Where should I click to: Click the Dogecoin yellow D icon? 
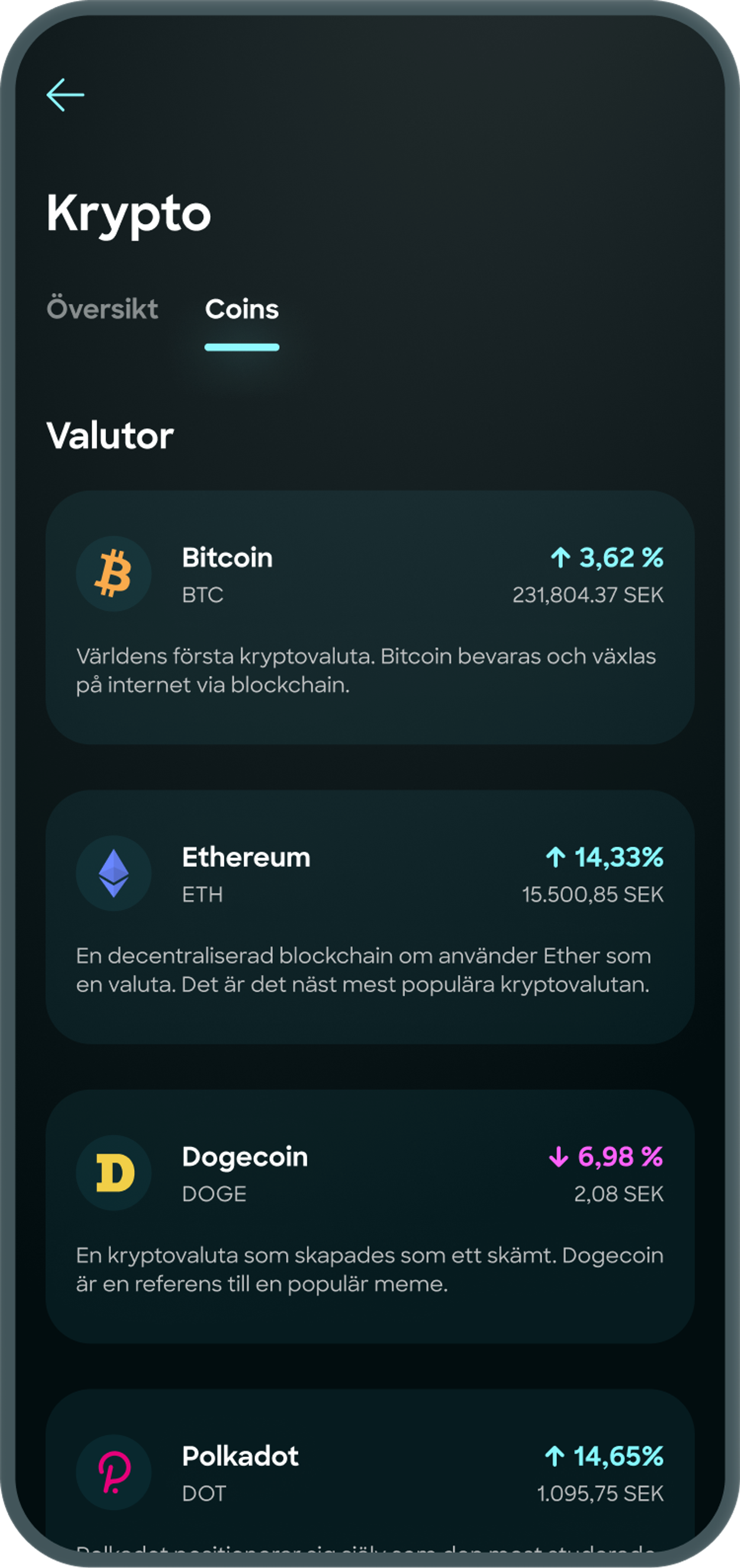[114, 1172]
